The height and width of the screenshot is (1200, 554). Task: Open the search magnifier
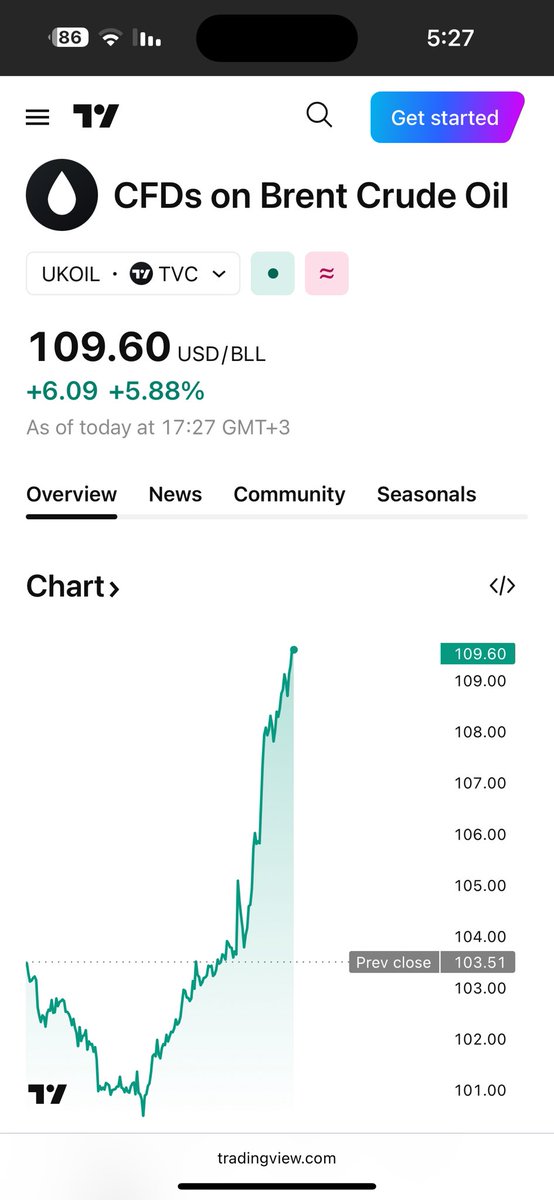[319, 115]
